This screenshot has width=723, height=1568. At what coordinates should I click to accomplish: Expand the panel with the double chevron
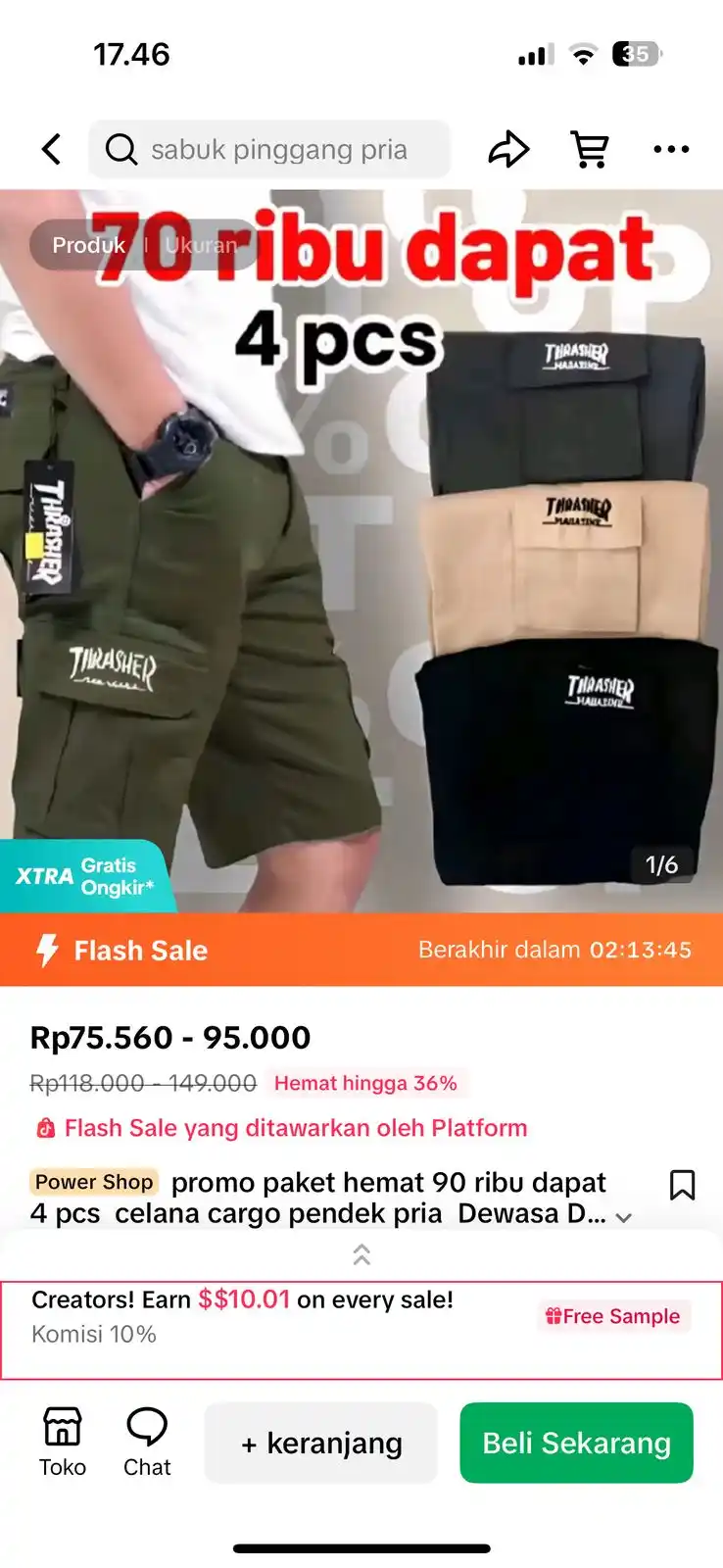[361, 1254]
